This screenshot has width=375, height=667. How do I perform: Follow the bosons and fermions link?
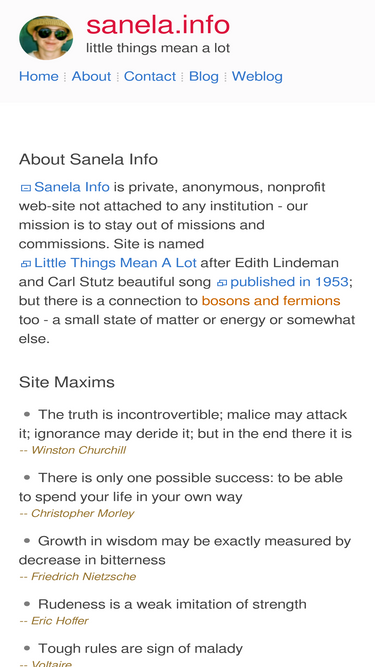click(271, 301)
